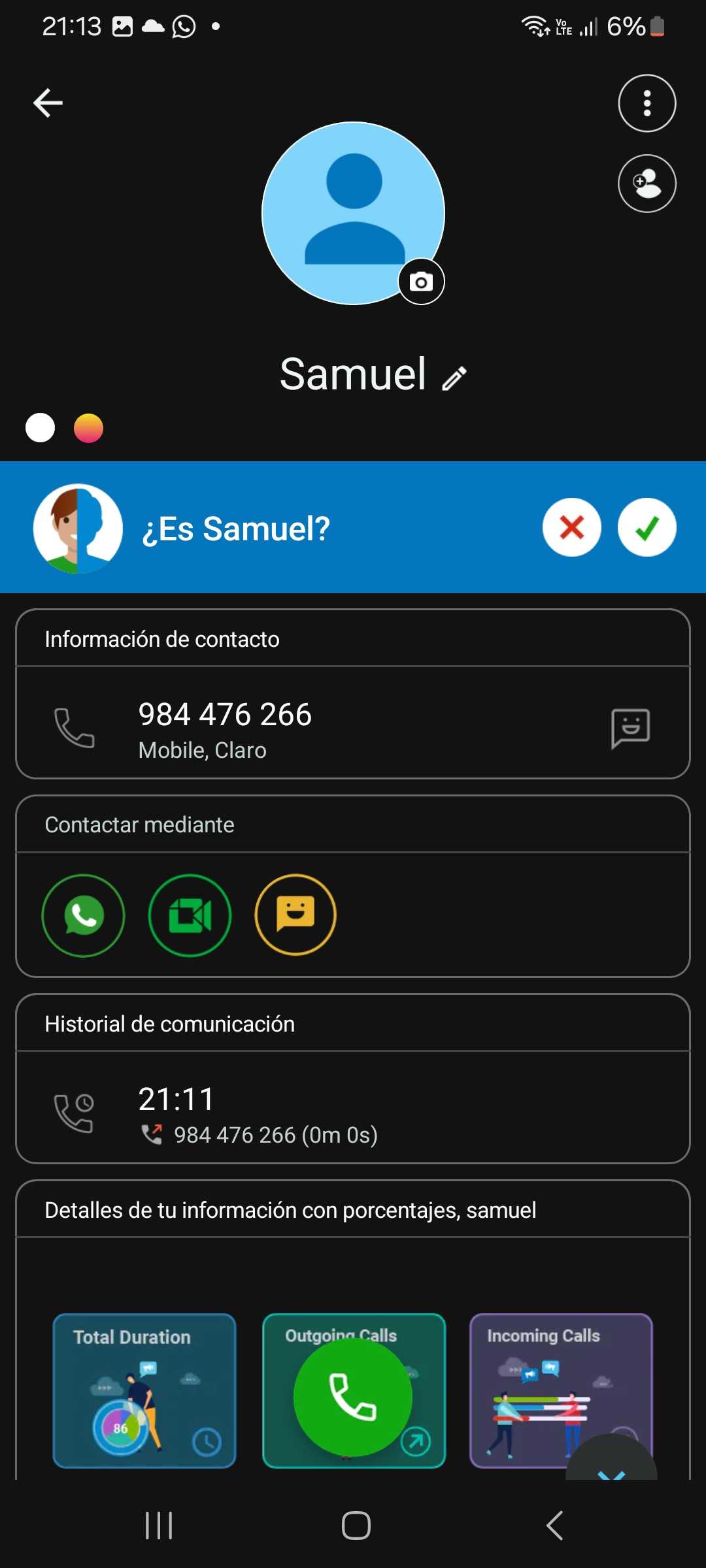Contact Samuel via WhatsApp
706x1568 pixels.
click(x=83, y=915)
